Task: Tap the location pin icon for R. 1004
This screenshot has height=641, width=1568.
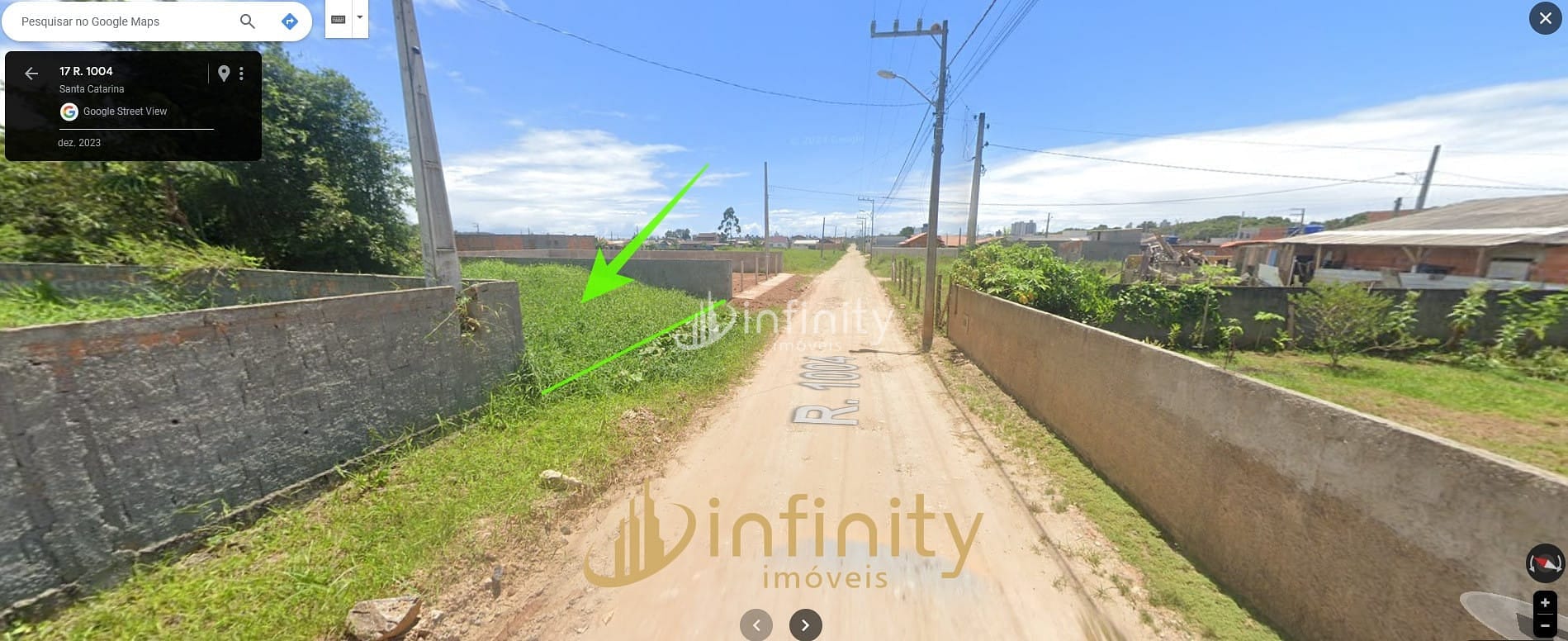Action: [224, 74]
